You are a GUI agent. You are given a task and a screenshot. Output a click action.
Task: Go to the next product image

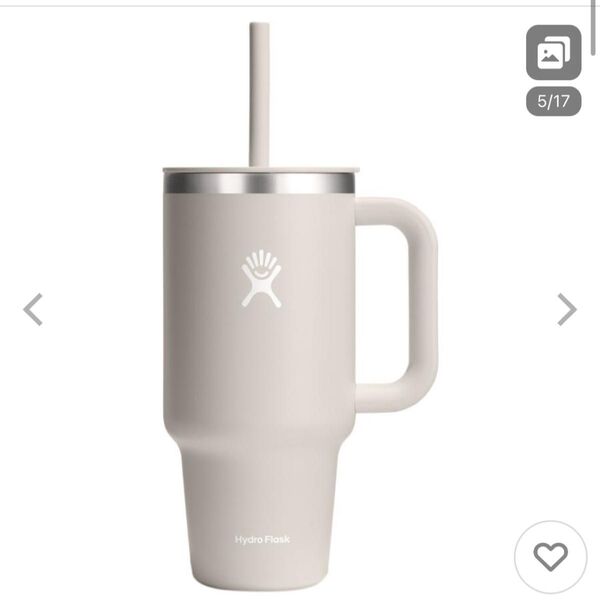pos(566,310)
